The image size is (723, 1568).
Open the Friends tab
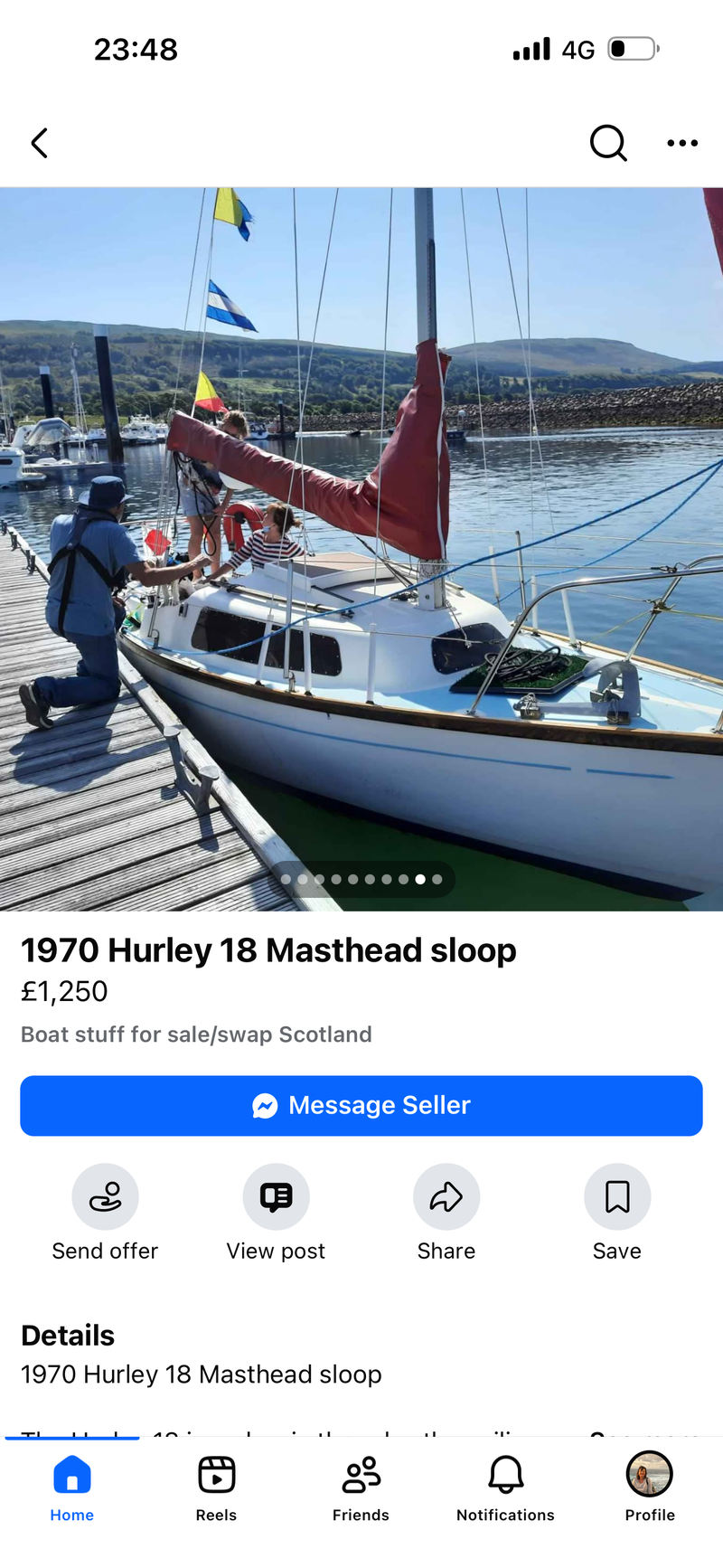(x=361, y=1488)
